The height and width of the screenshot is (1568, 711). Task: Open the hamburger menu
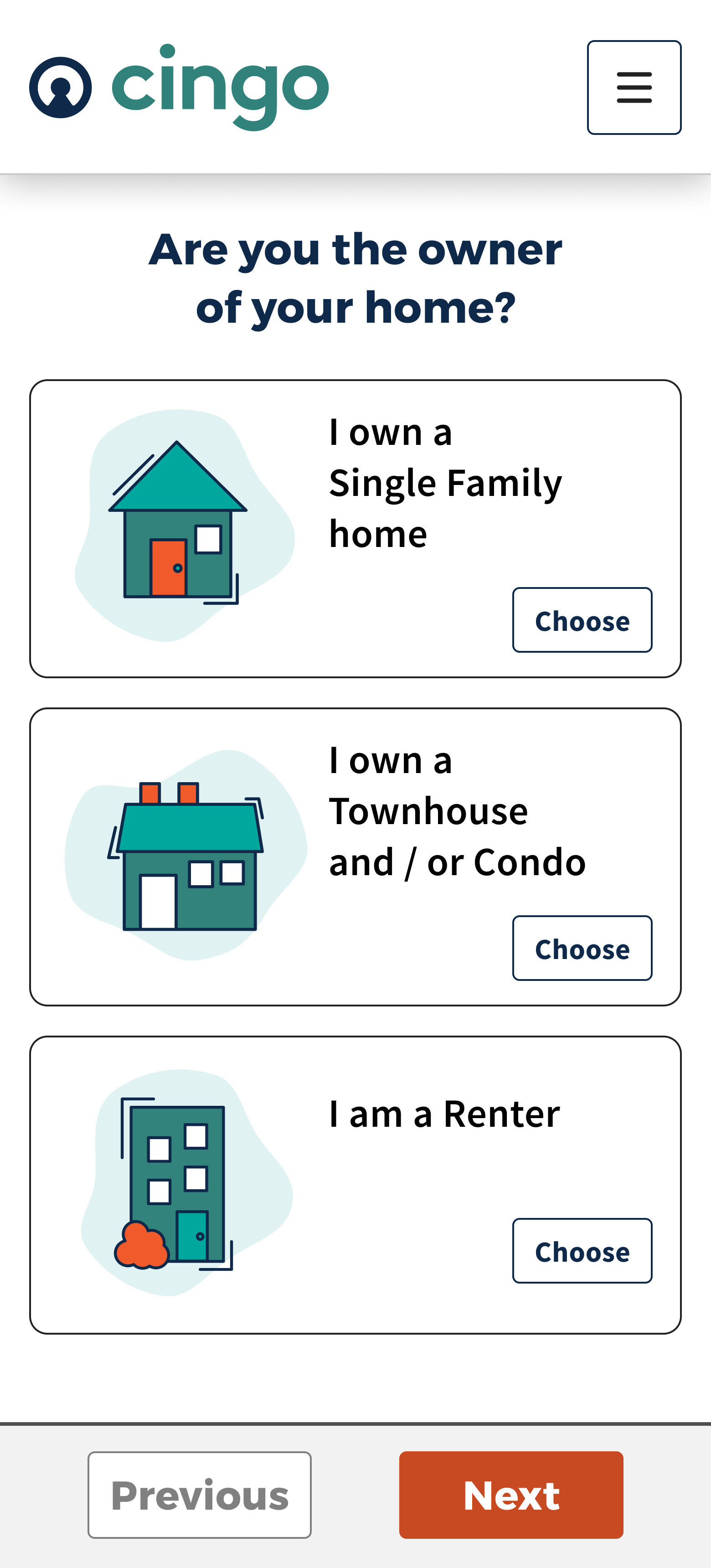click(x=634, y=88)
